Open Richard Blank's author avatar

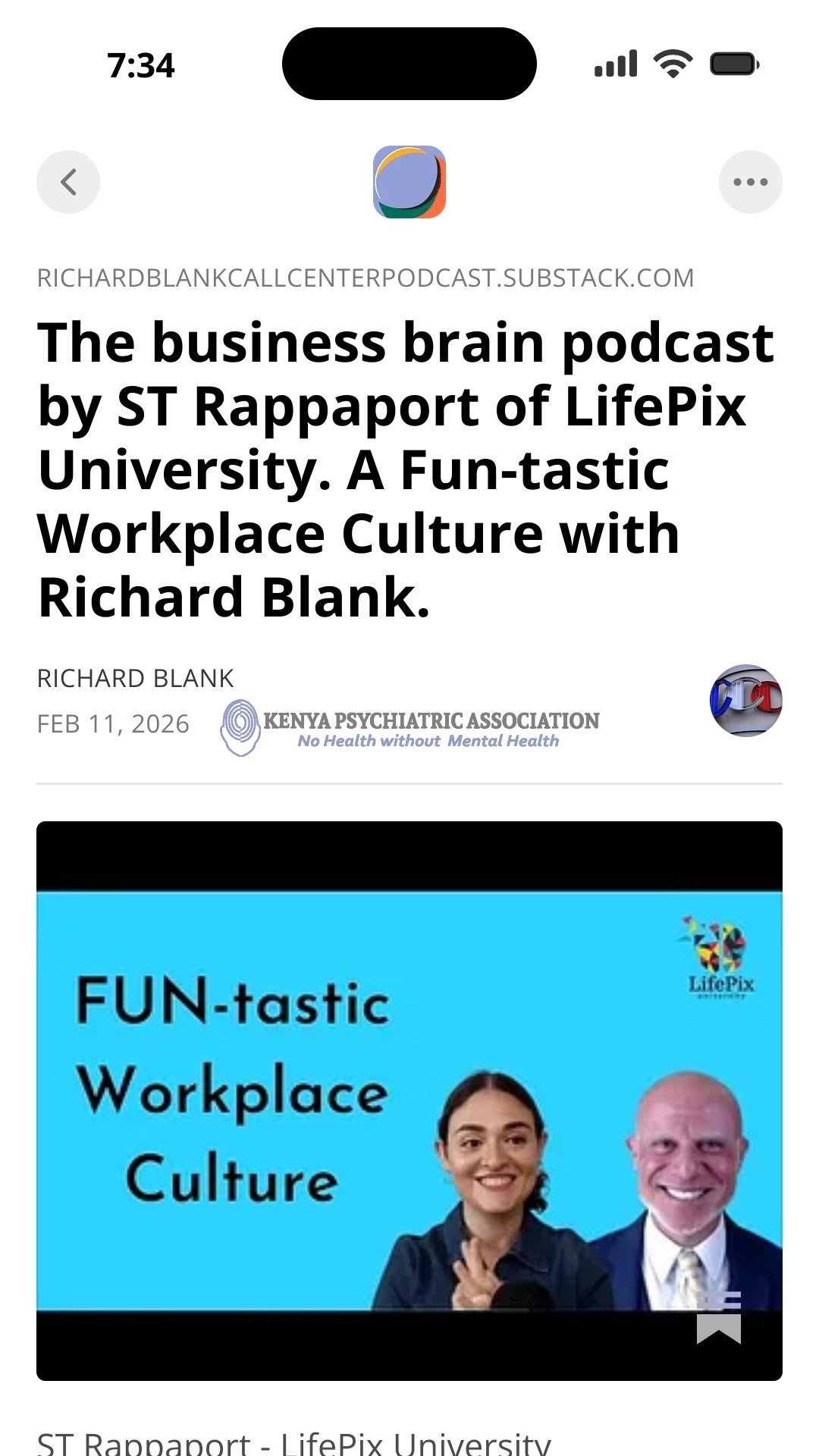pos(745,701)
